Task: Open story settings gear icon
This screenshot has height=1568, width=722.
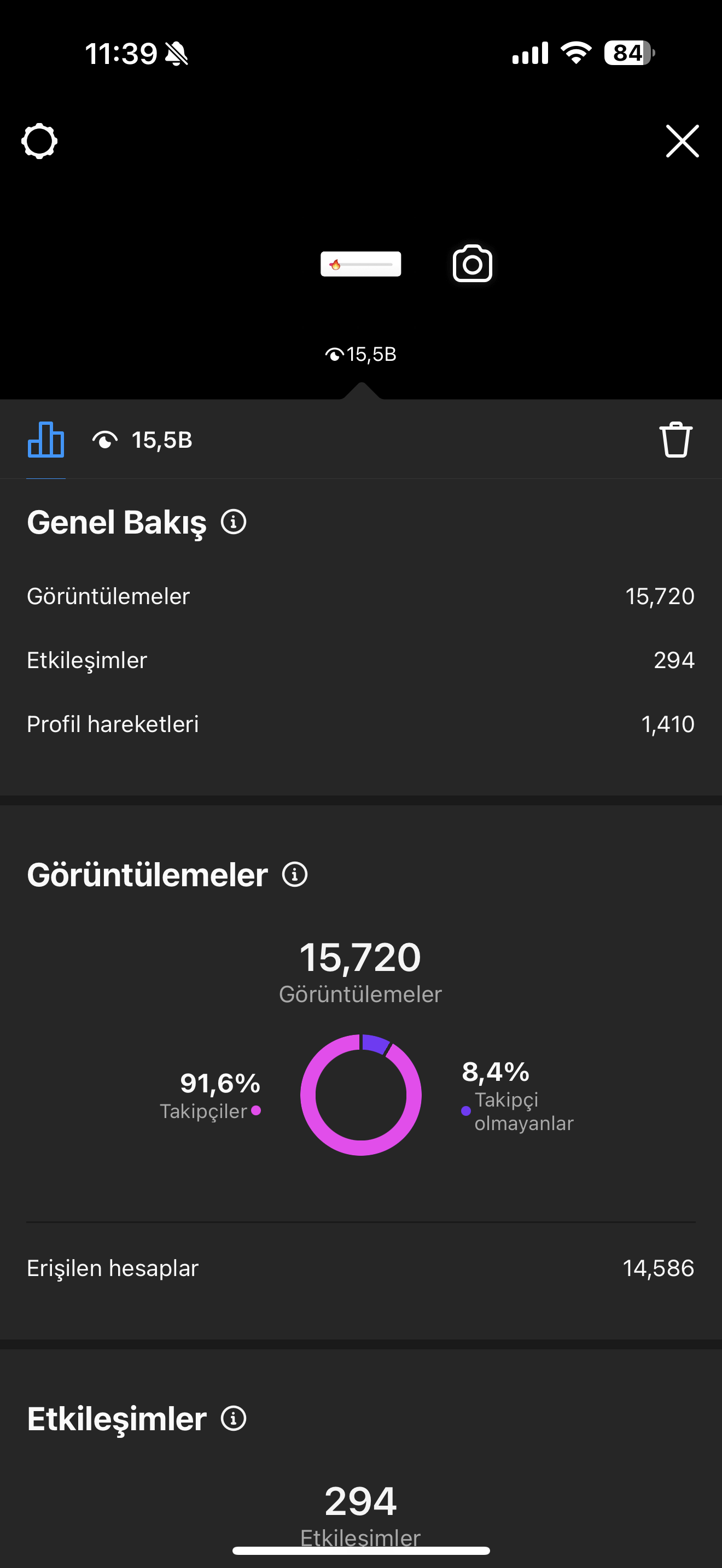Action: tap(39, 141)
